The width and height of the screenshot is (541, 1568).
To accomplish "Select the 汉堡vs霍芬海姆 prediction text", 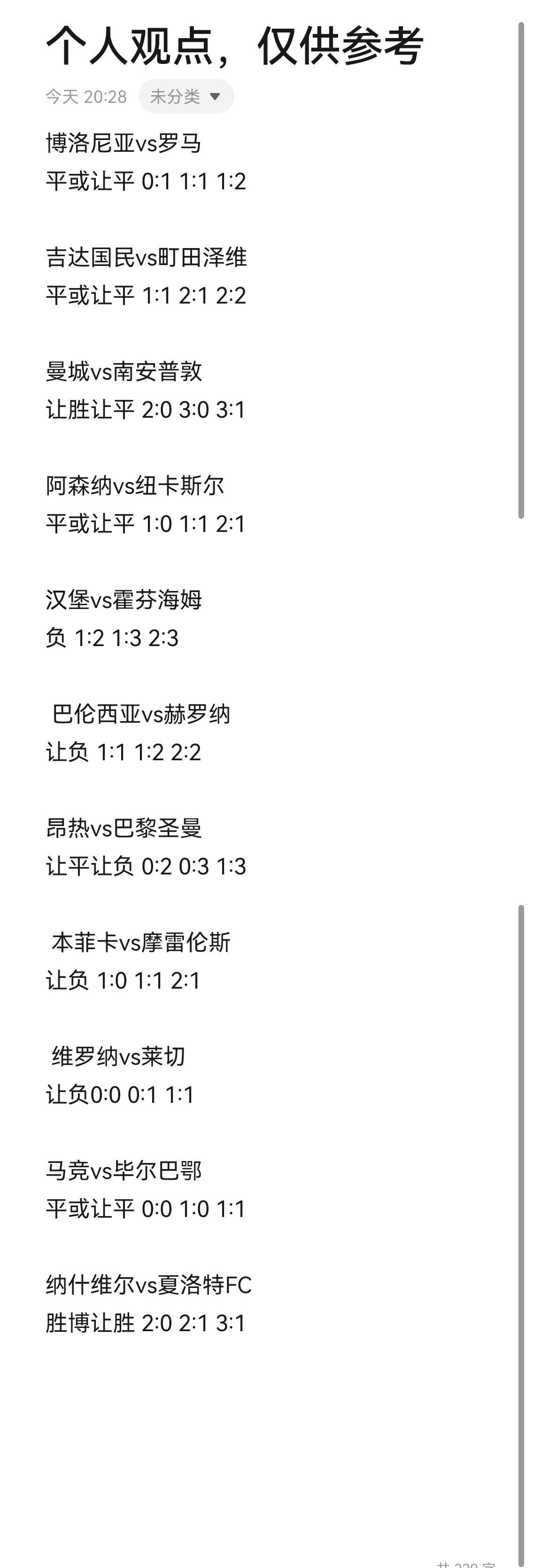I will click(125, 600).
